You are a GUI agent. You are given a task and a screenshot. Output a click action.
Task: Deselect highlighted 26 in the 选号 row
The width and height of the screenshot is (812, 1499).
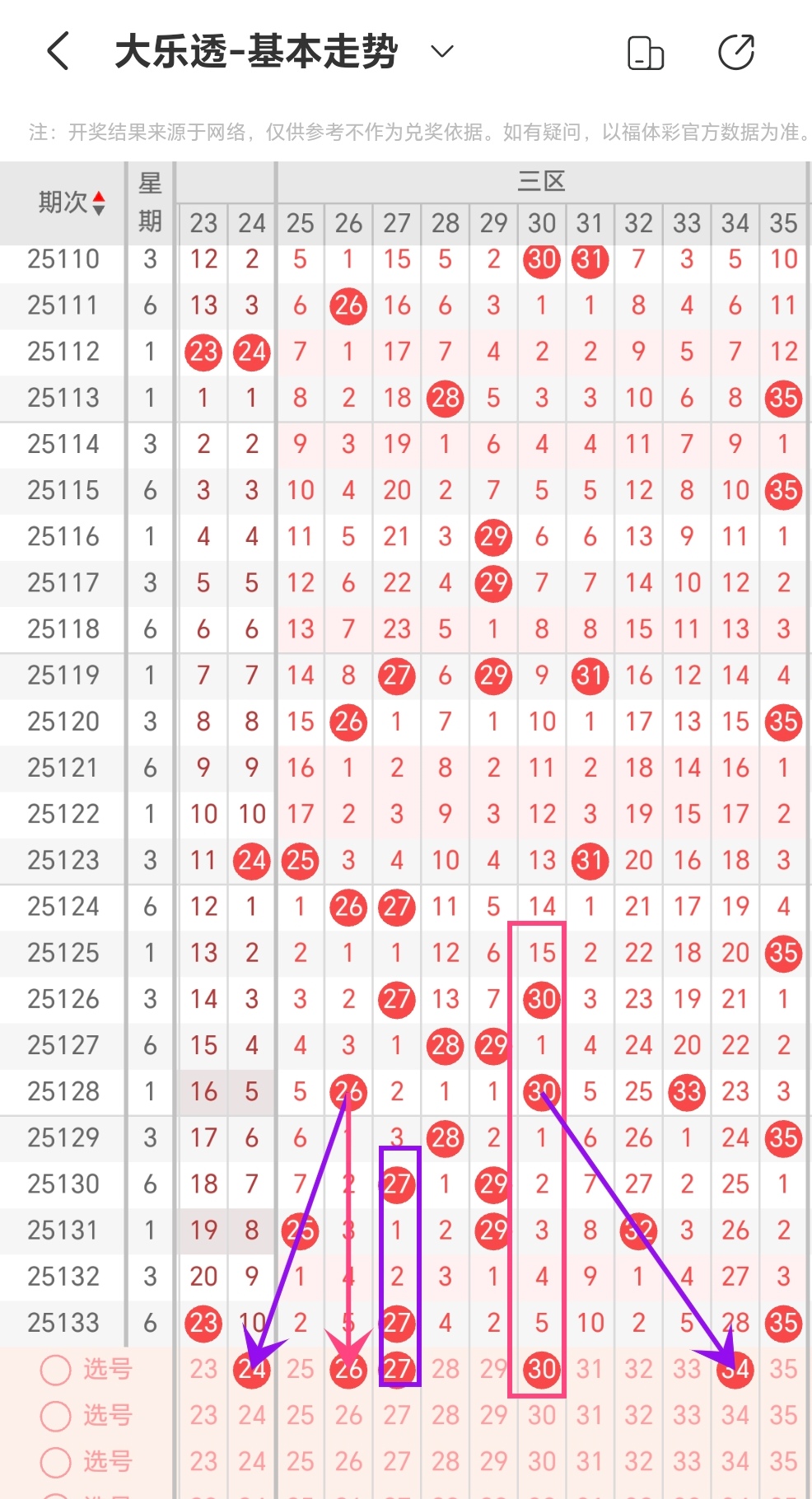click(x=348, y=1370)
